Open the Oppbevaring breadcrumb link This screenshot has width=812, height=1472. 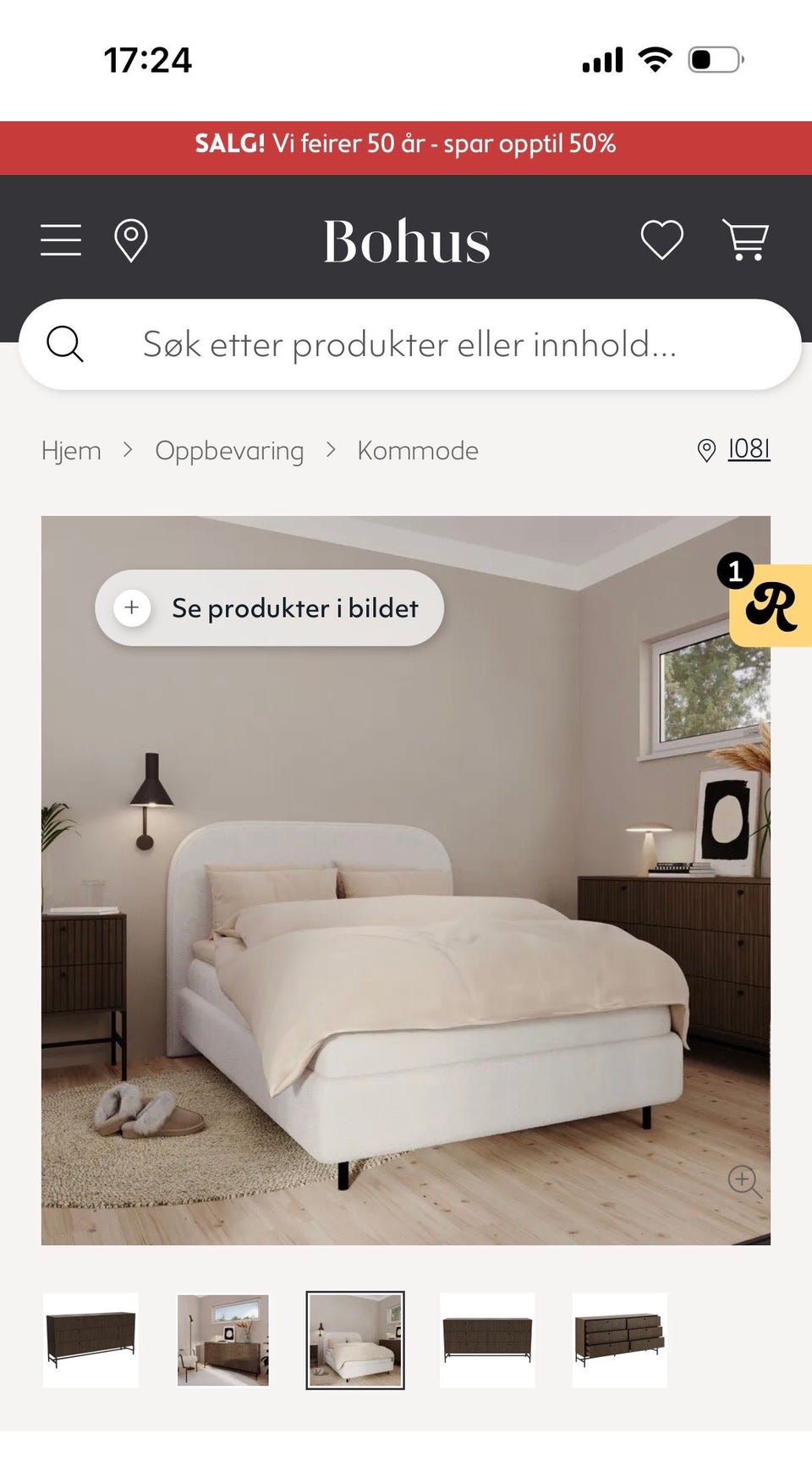229,451
